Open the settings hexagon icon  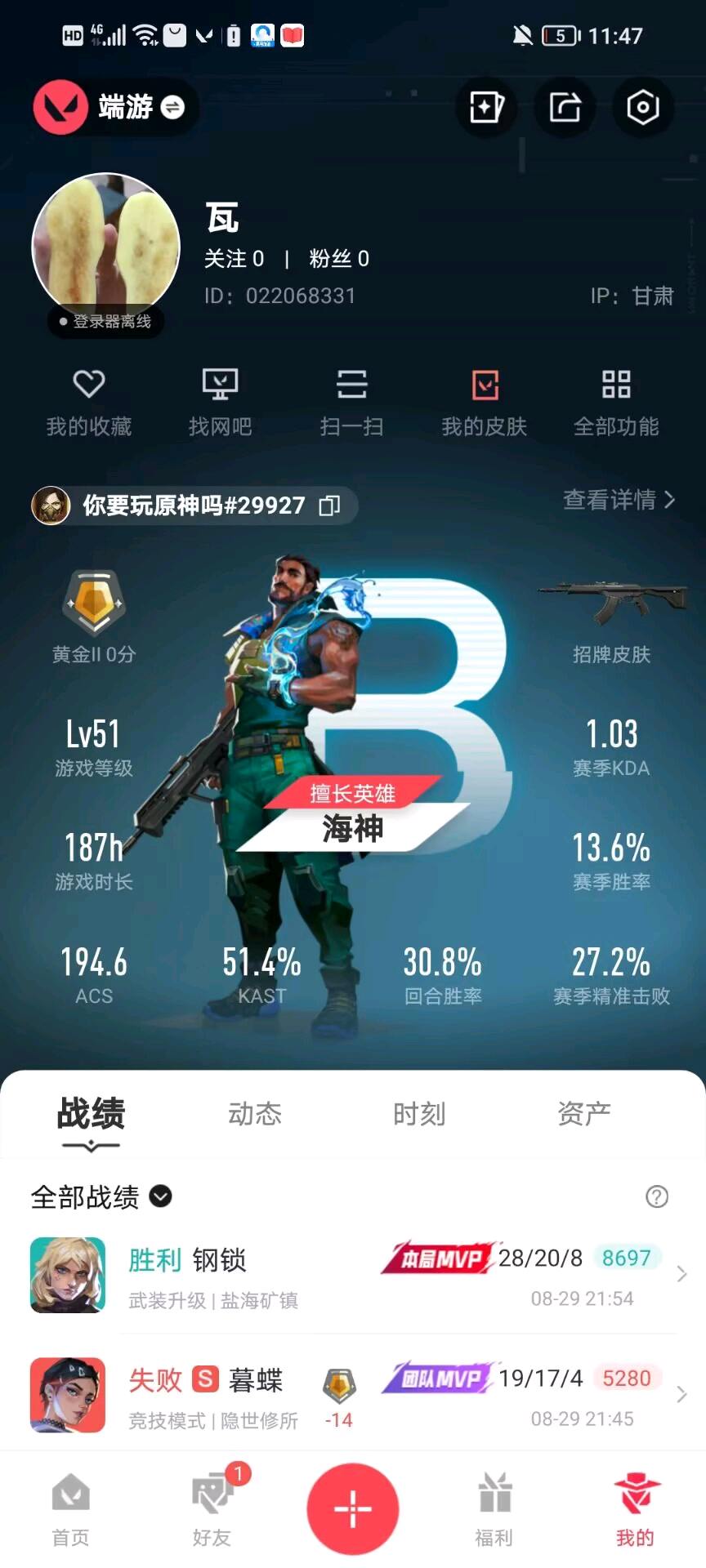coord(642,107)
